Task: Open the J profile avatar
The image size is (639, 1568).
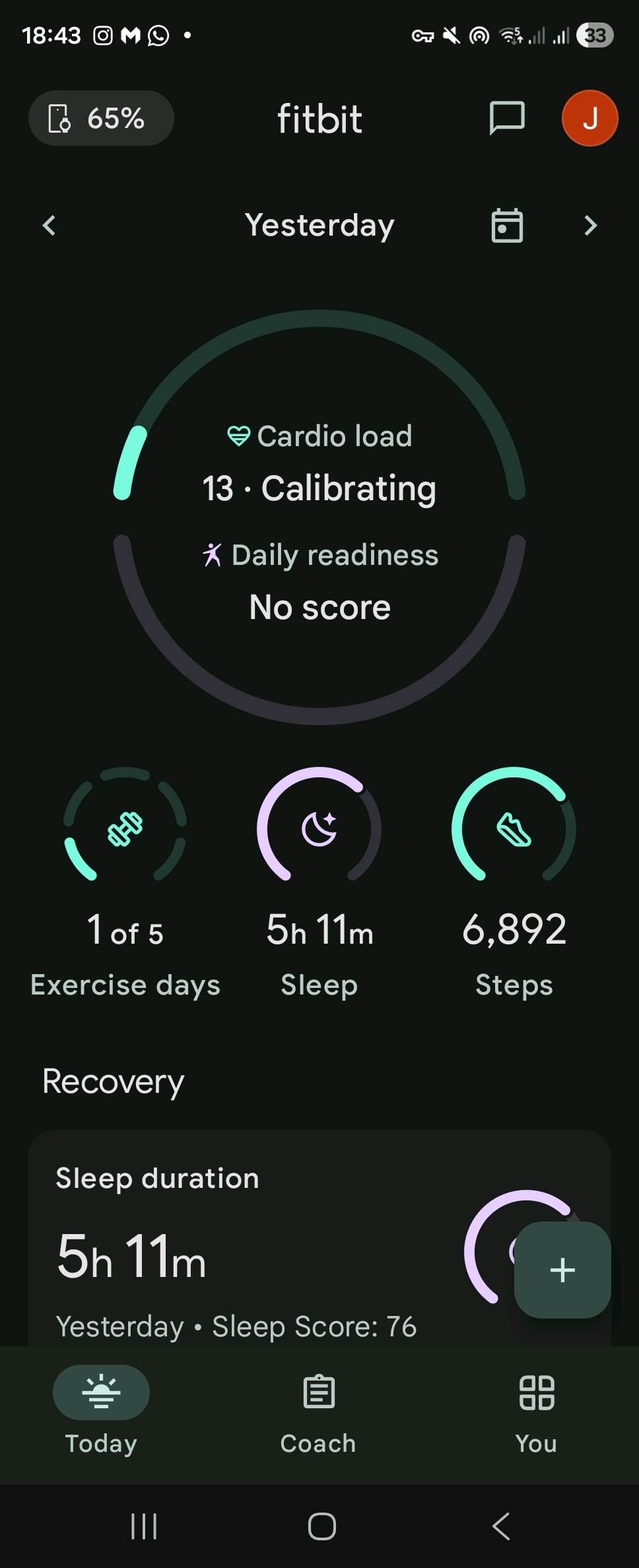Action: pyautogui.click(x=589, y=119)
